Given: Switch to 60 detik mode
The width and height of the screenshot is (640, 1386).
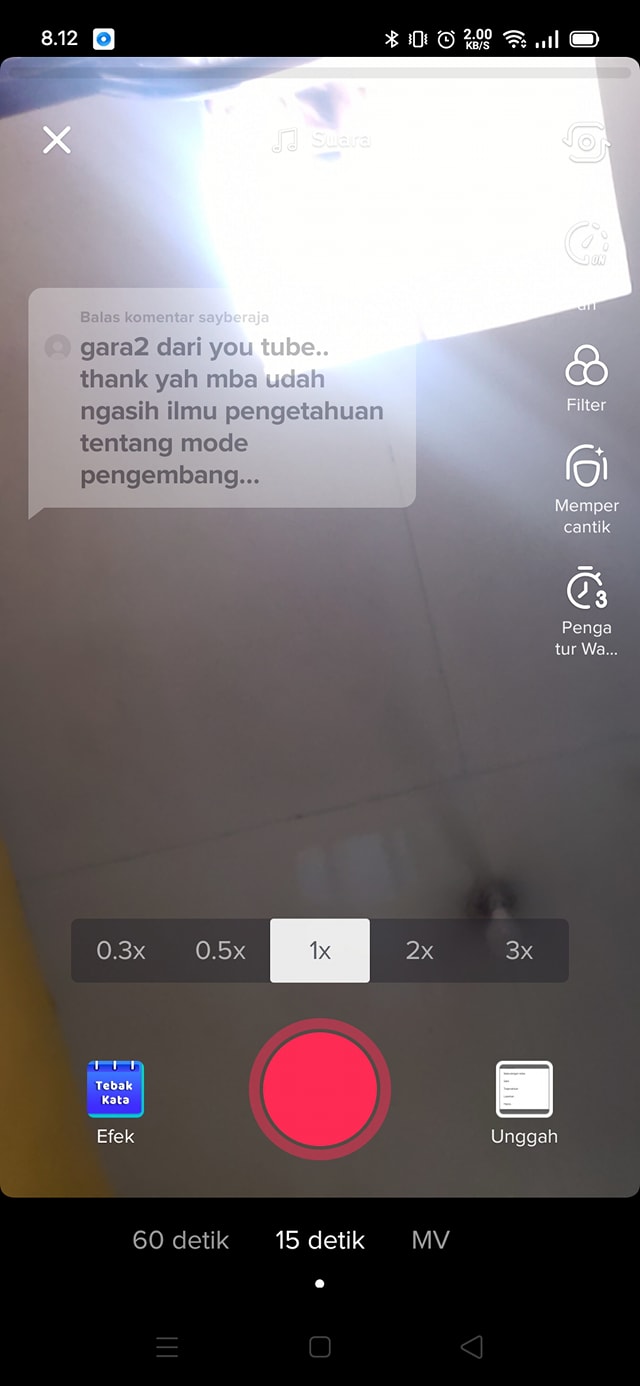Looking at the screenshot, I should 181,1241.
